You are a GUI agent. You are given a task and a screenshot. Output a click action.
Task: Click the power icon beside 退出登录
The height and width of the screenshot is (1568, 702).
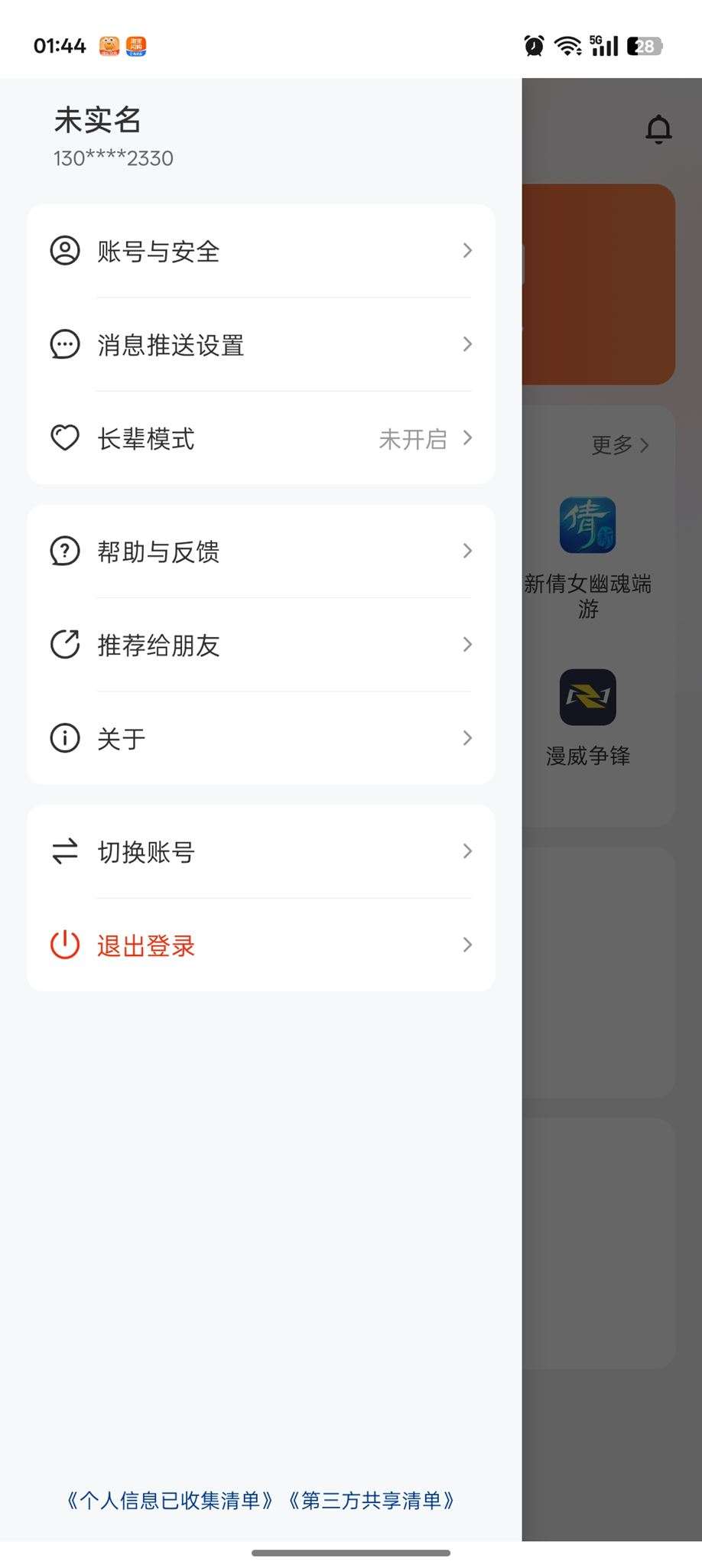(64, 945)
